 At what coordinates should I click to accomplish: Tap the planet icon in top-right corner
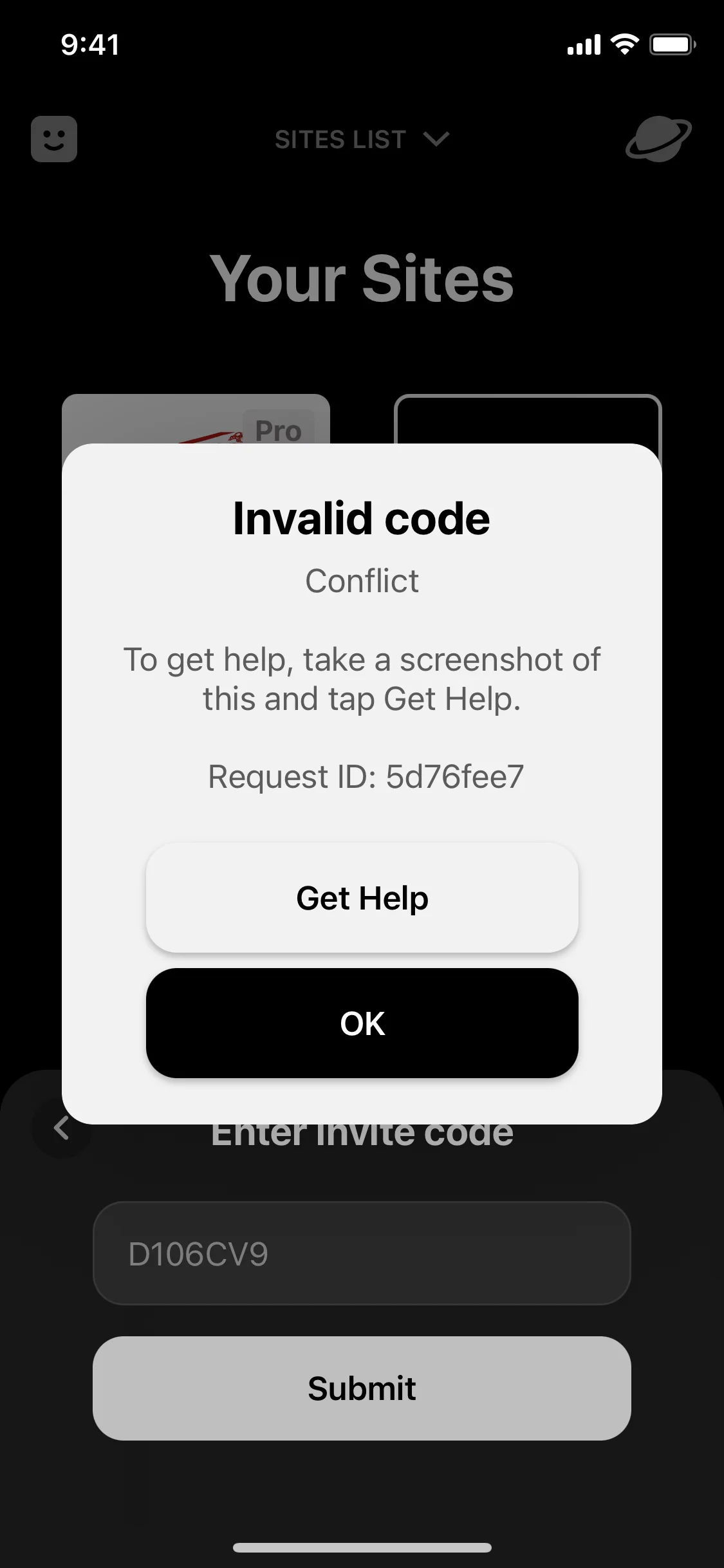coord(658,139)
